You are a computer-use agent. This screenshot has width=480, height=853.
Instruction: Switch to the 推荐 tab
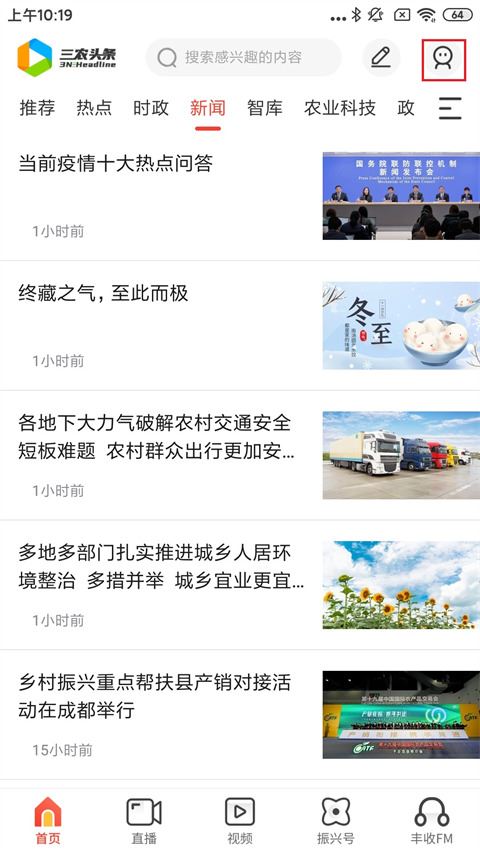click(38, 108)
